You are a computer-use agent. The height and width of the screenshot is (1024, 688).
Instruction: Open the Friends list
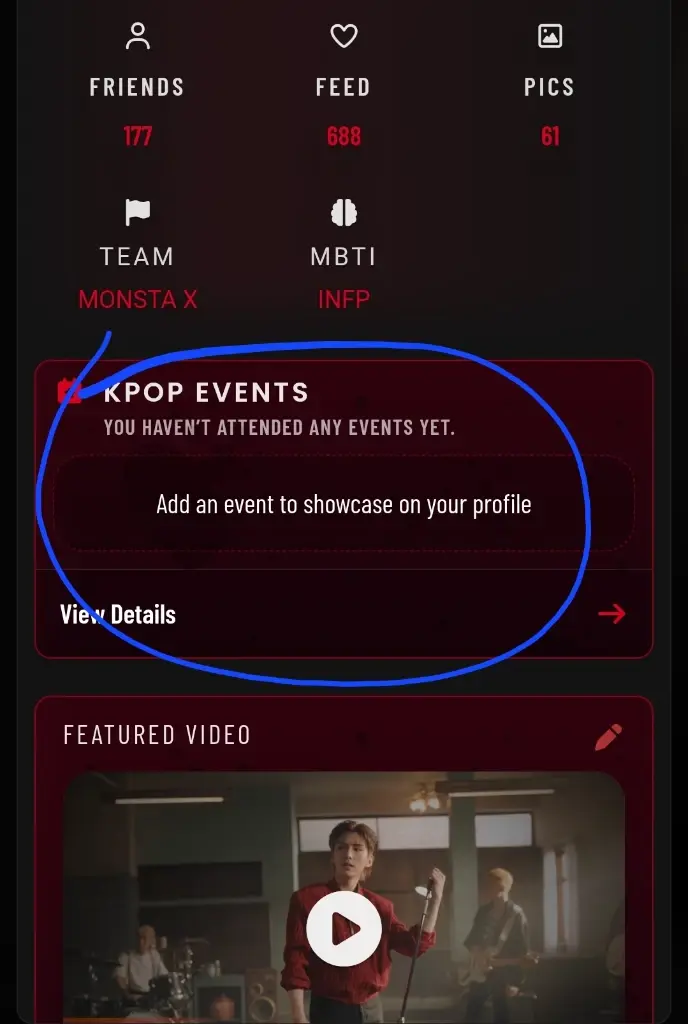coord(137,88)
